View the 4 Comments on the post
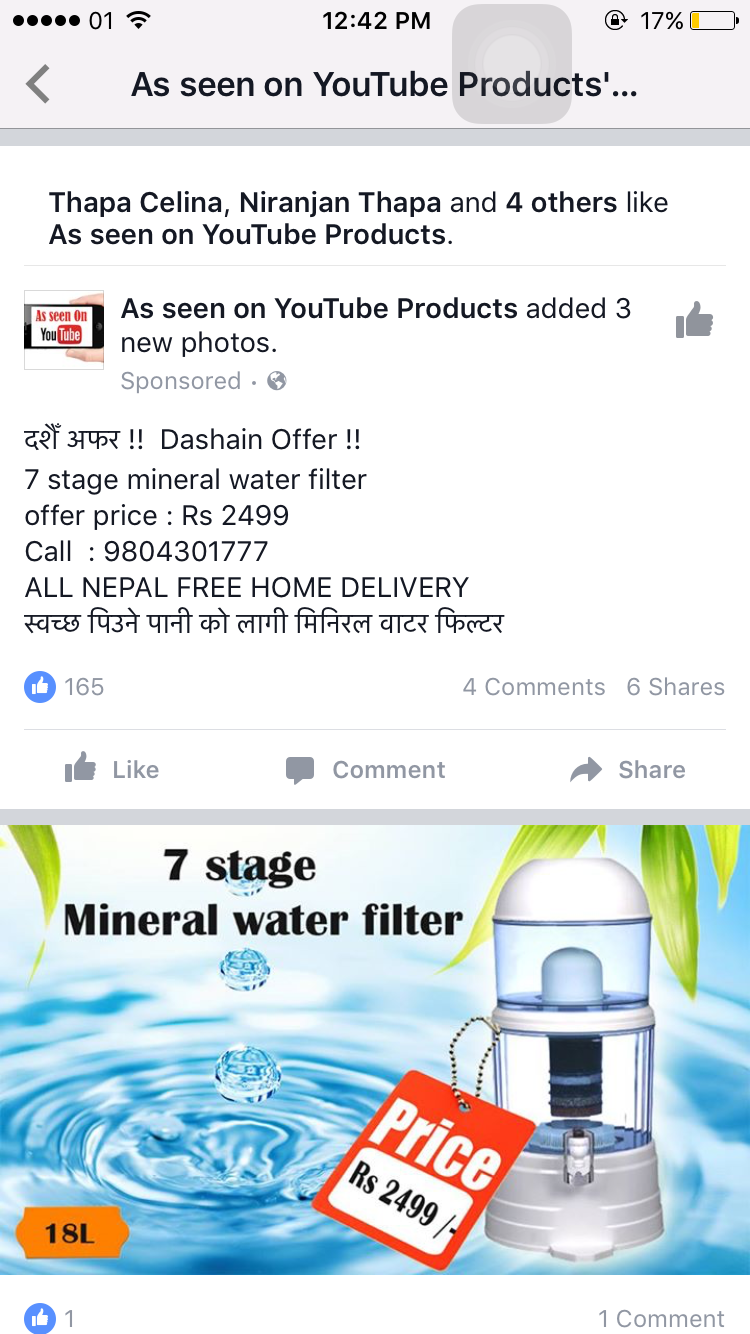Screen dimensions: 750x1334 click(x=534, y=687)
